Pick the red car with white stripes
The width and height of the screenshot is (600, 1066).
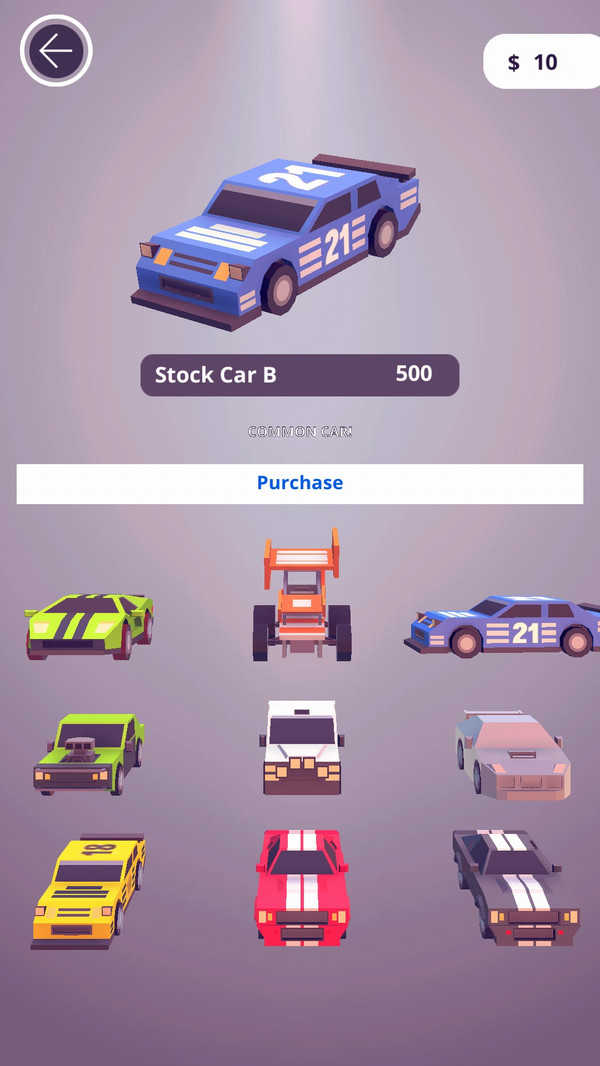[301, 886]
